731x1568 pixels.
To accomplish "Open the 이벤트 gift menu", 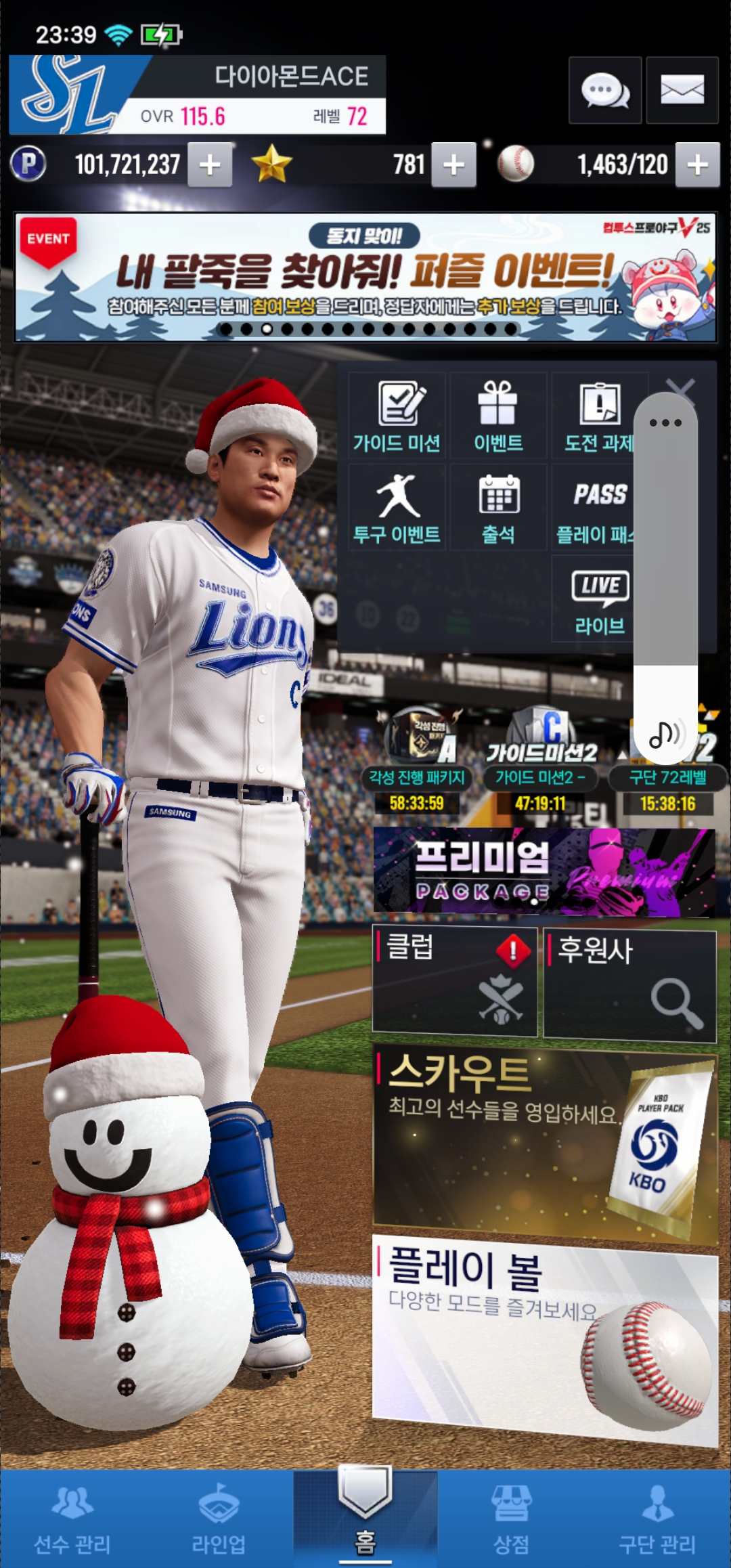I will point(498,416).
